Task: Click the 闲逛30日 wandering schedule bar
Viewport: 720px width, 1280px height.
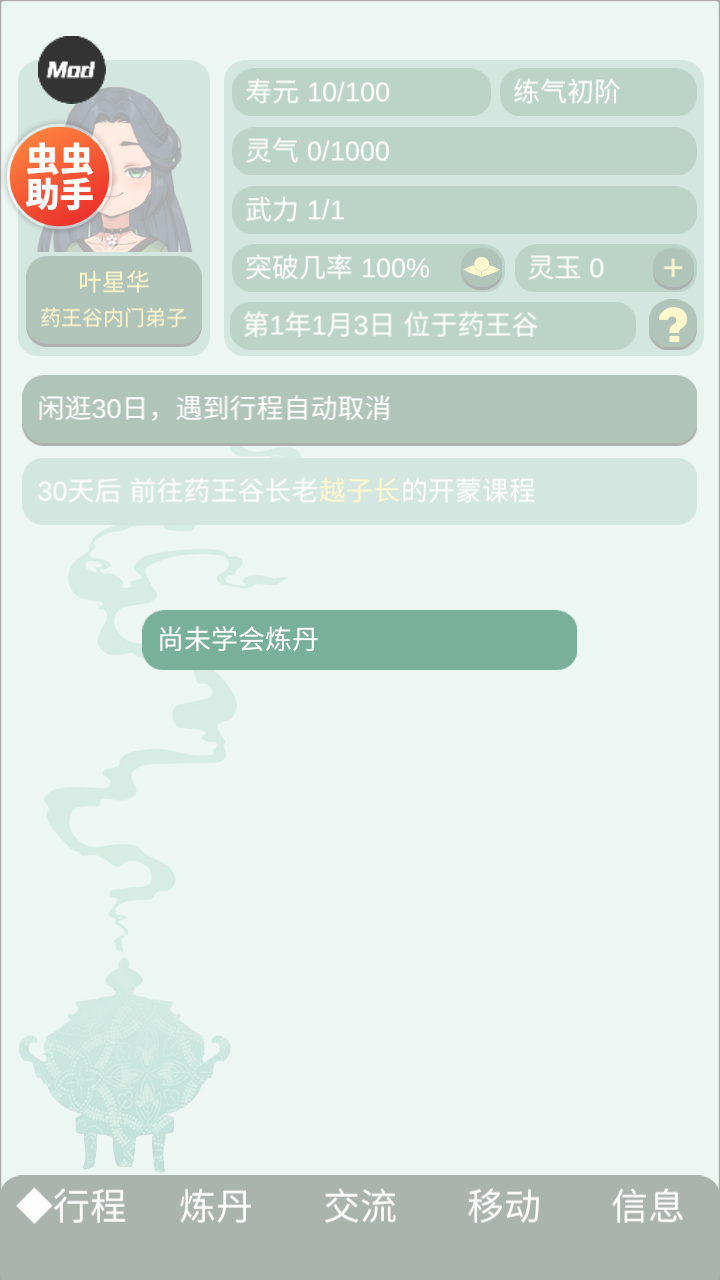Action: [x=360, y=410]
